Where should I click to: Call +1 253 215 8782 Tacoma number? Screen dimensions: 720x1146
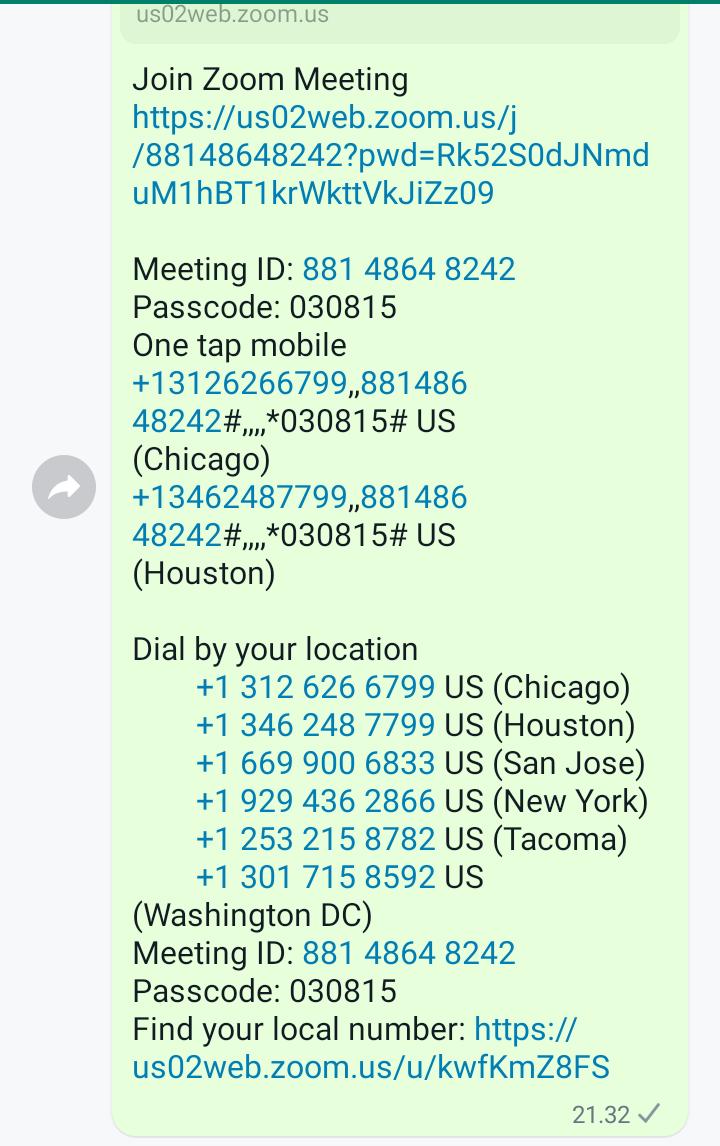point(315,839)
